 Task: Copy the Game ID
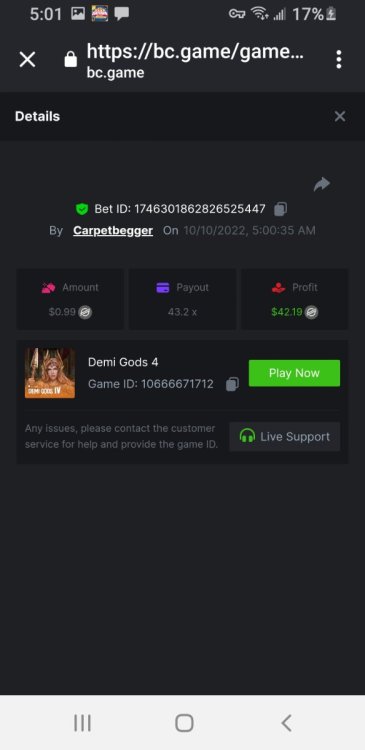point(232,384)
